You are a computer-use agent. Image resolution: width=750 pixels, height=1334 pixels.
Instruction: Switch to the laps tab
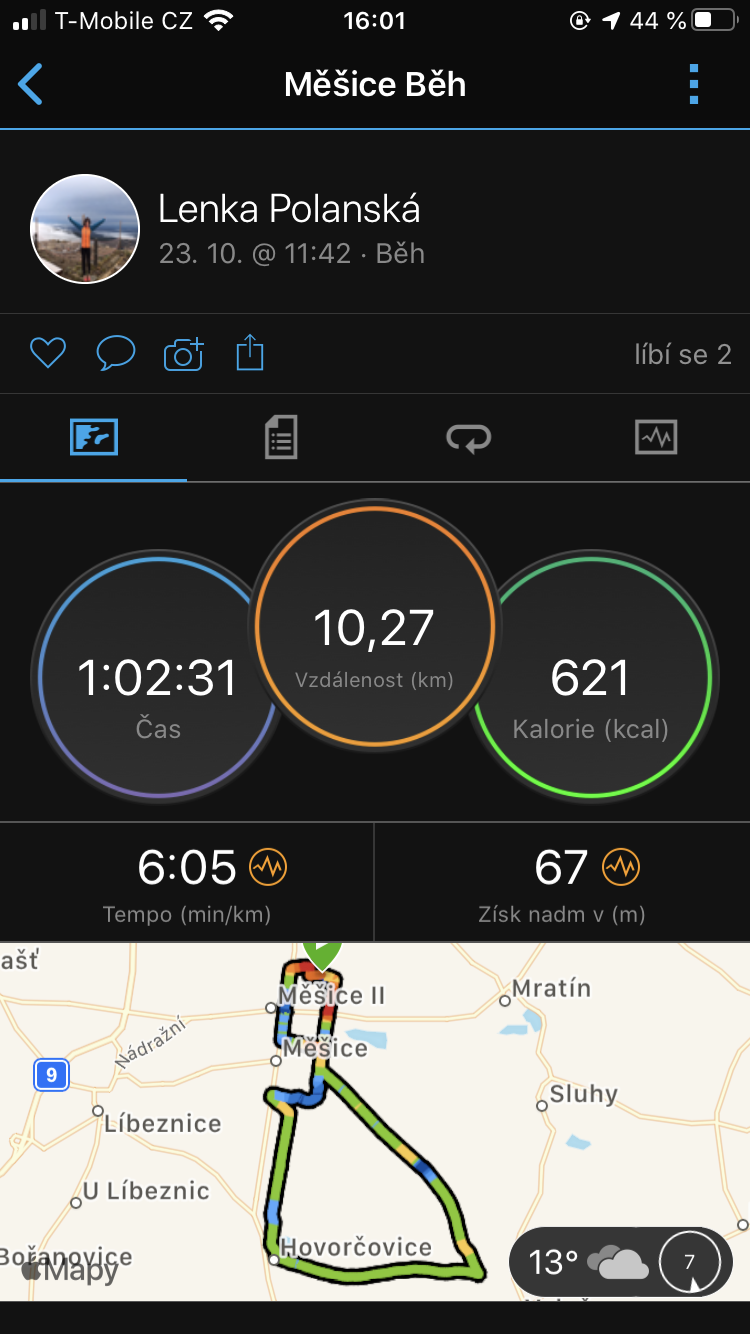pos(468,437)
